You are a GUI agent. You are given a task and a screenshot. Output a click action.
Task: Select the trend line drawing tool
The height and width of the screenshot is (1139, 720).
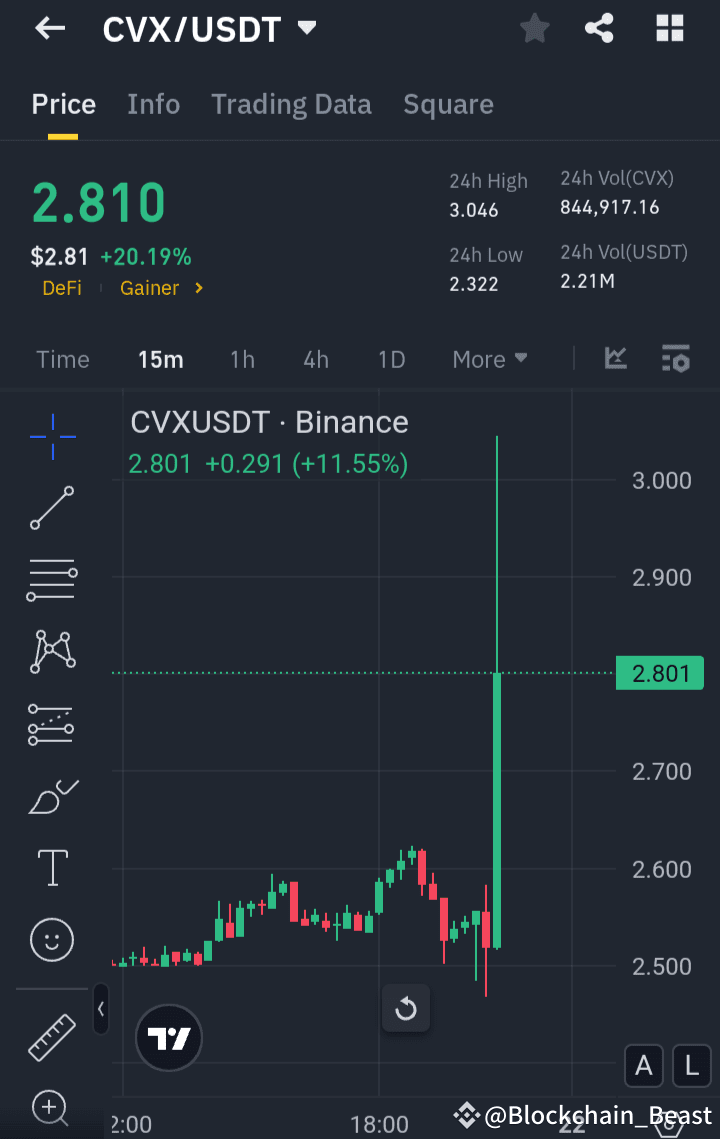click(51, 508)
